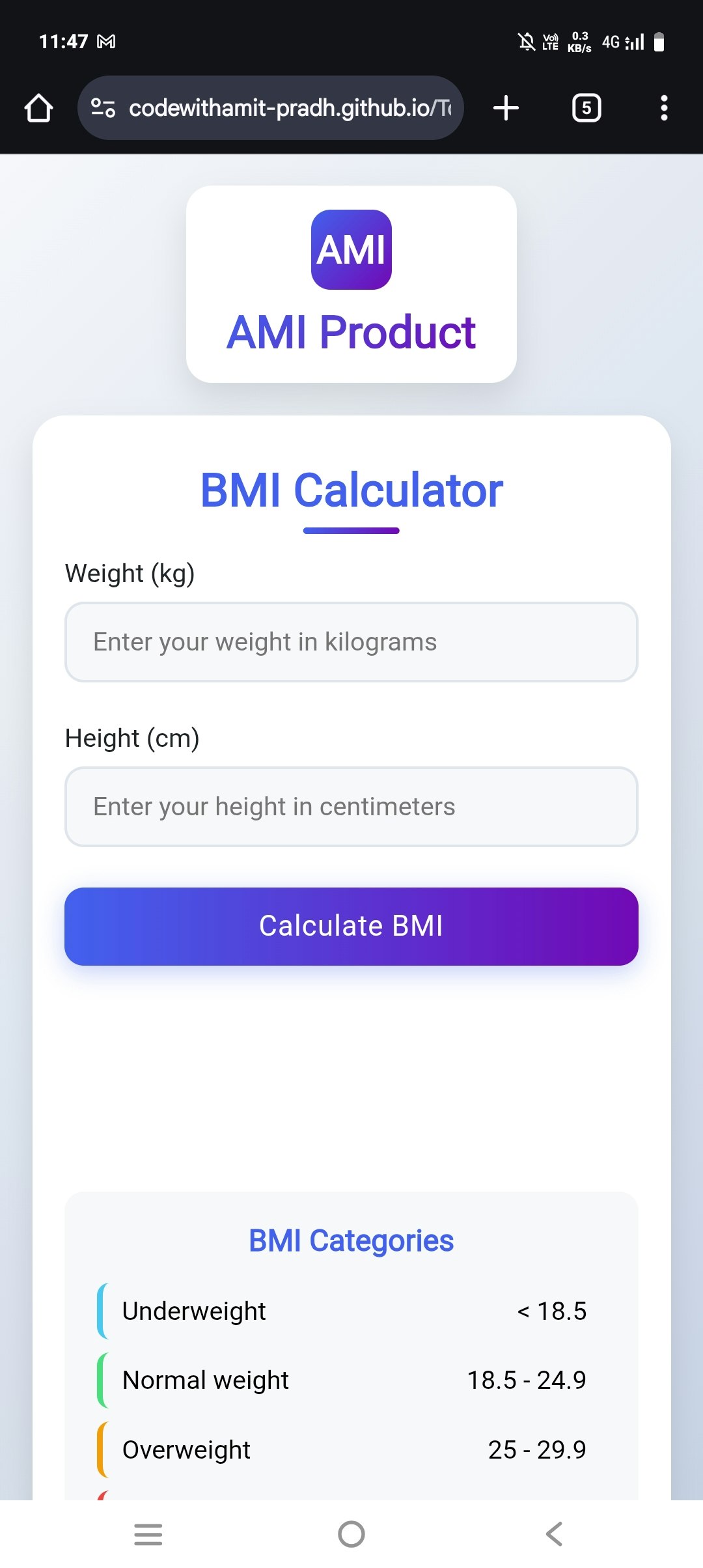The height and width of the screenshot is (1568, 703).
Task: View site information icon in address bar
Action: 103,108
